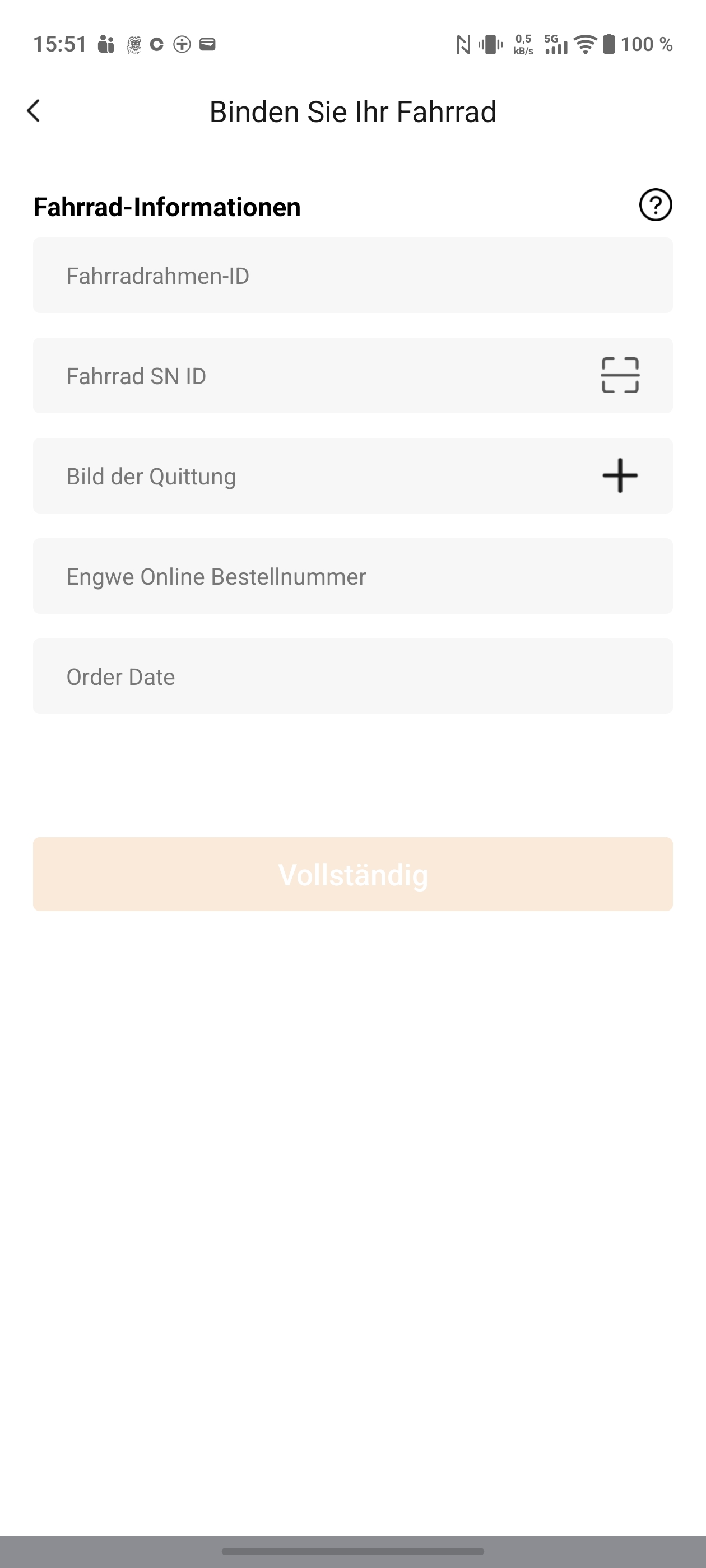
Task: Choose the Order Date field
Action: 352,676
